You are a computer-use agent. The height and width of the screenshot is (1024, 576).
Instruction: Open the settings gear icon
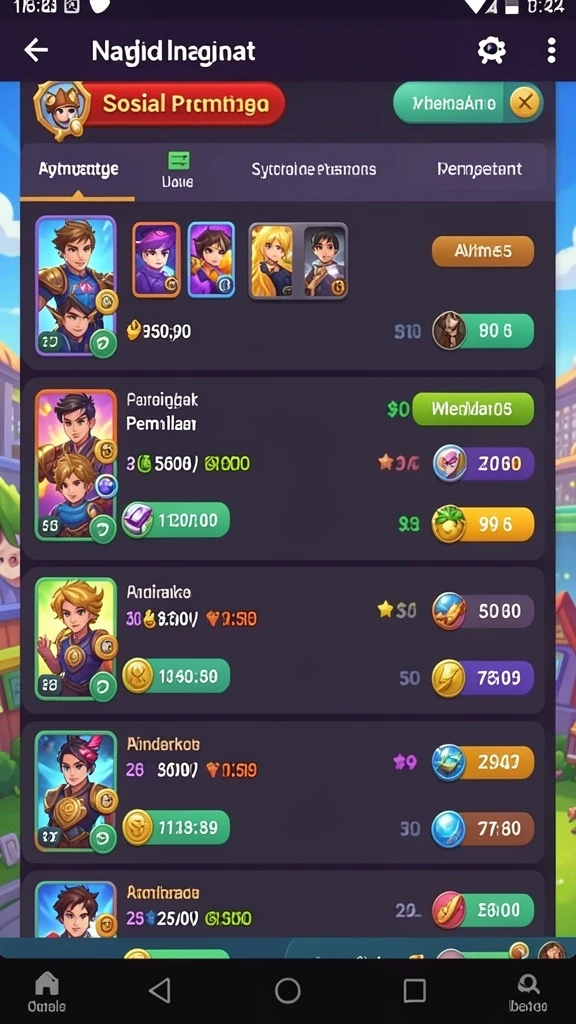(x=492, y=50)
